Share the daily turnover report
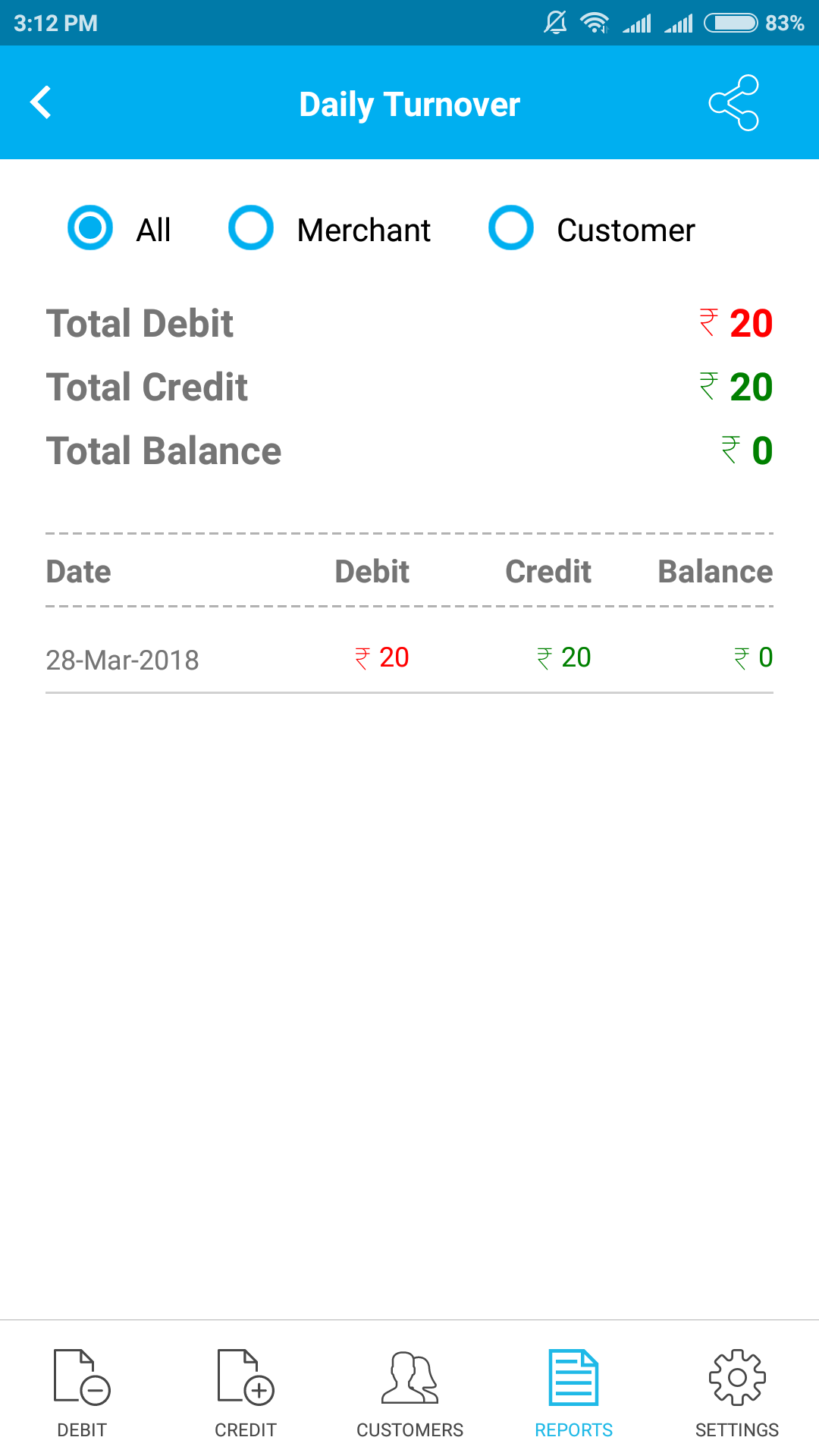 733,103
